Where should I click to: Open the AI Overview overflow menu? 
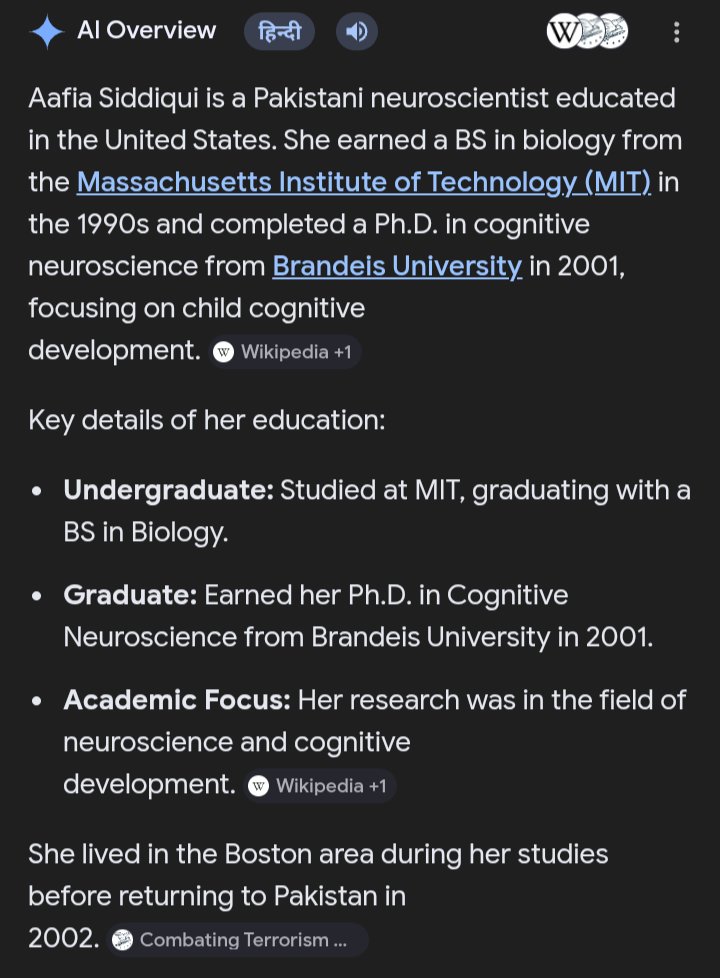[x=676, y=32]
